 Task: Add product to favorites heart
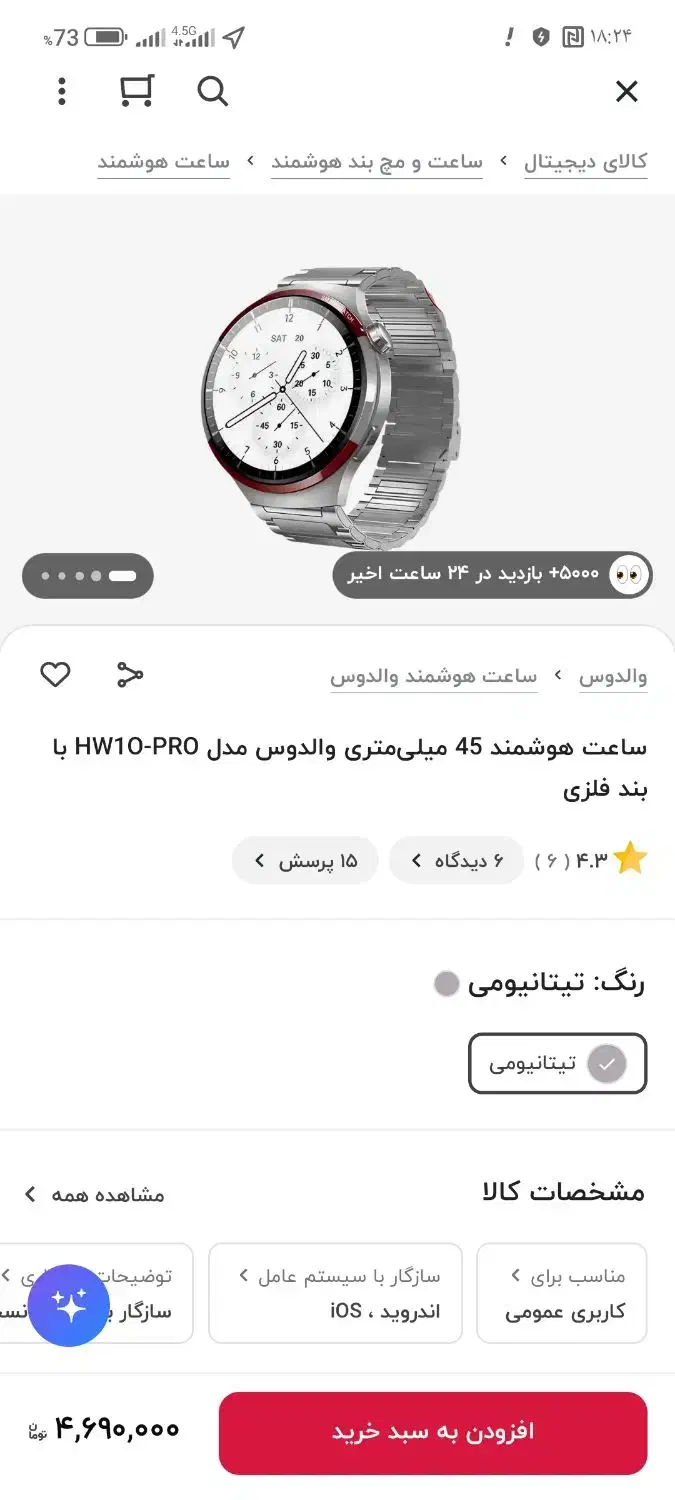(x=55, y=675)
